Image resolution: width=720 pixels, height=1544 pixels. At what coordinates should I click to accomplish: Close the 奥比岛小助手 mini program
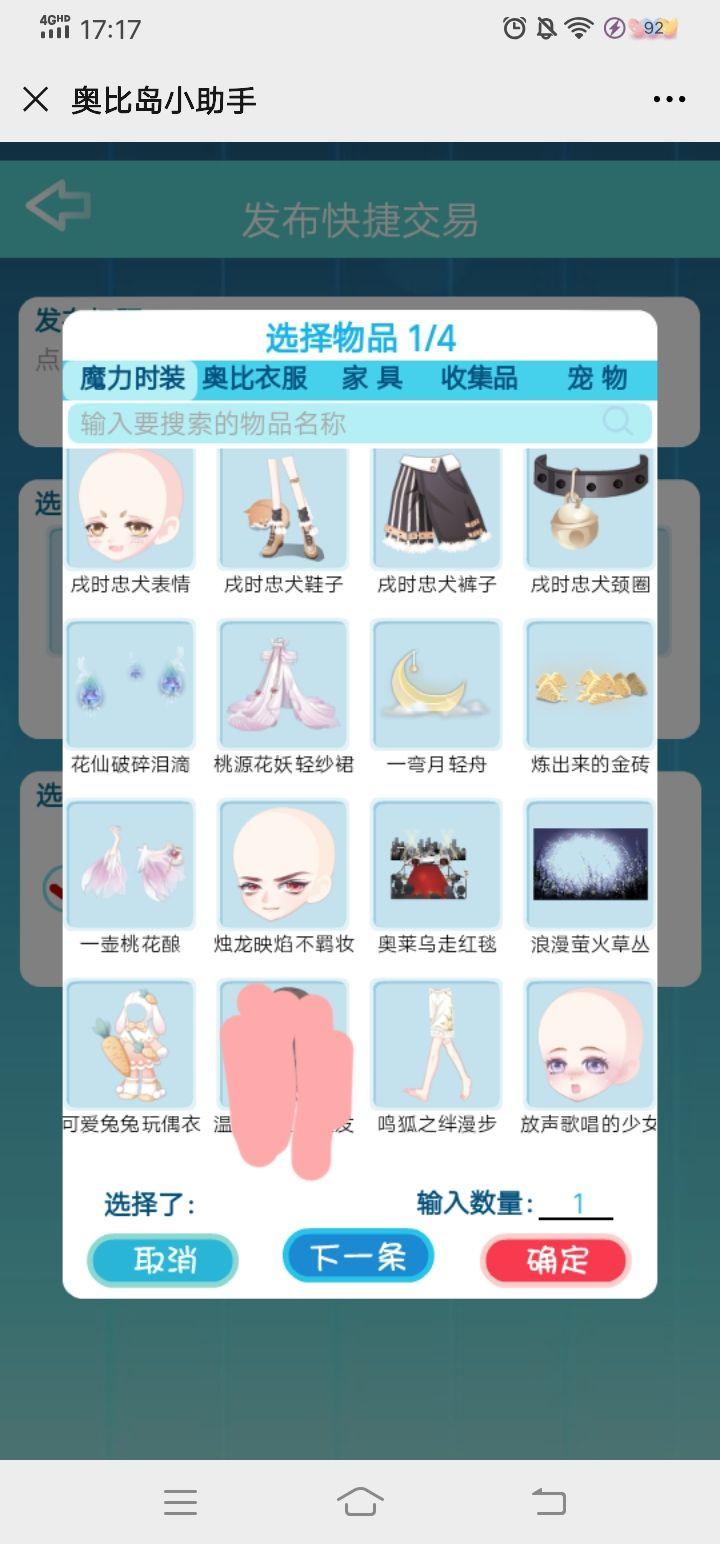click(36, 99)
